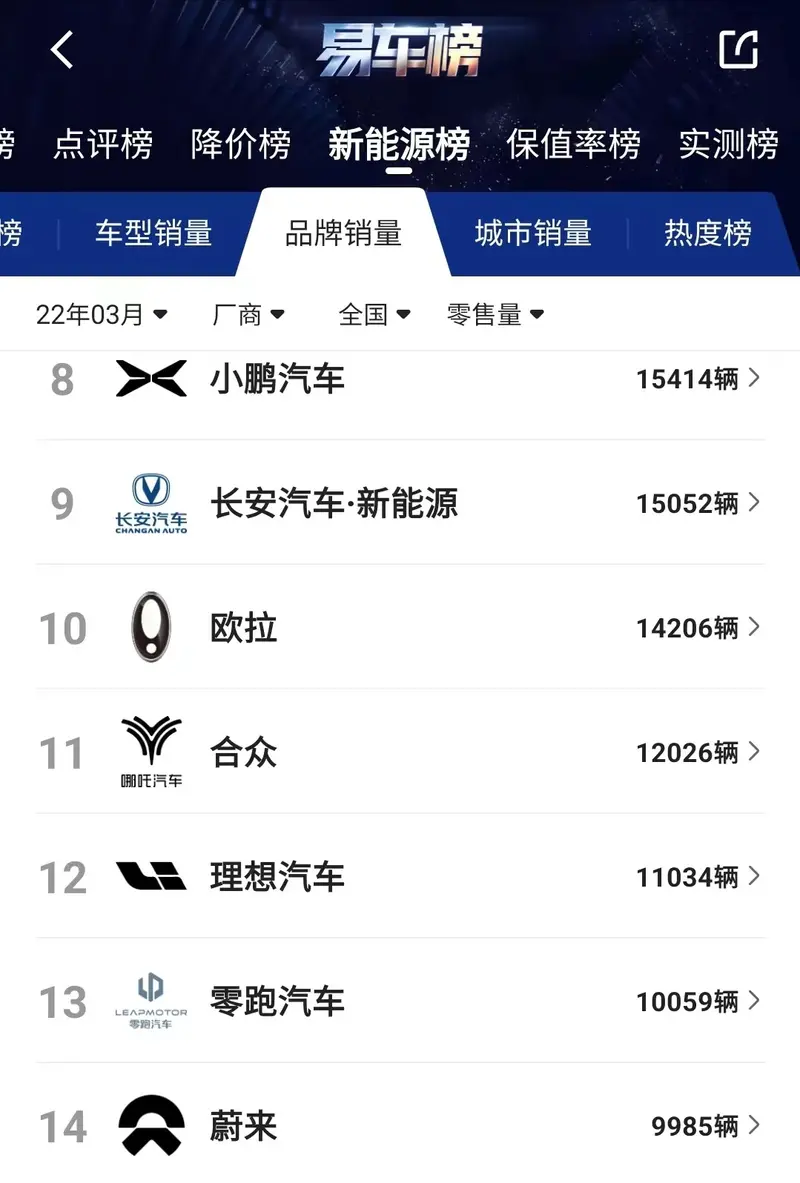This screenshot has width=800, height=1183.
Task: Switch to the 点评榜 tab
Action: 103,145
